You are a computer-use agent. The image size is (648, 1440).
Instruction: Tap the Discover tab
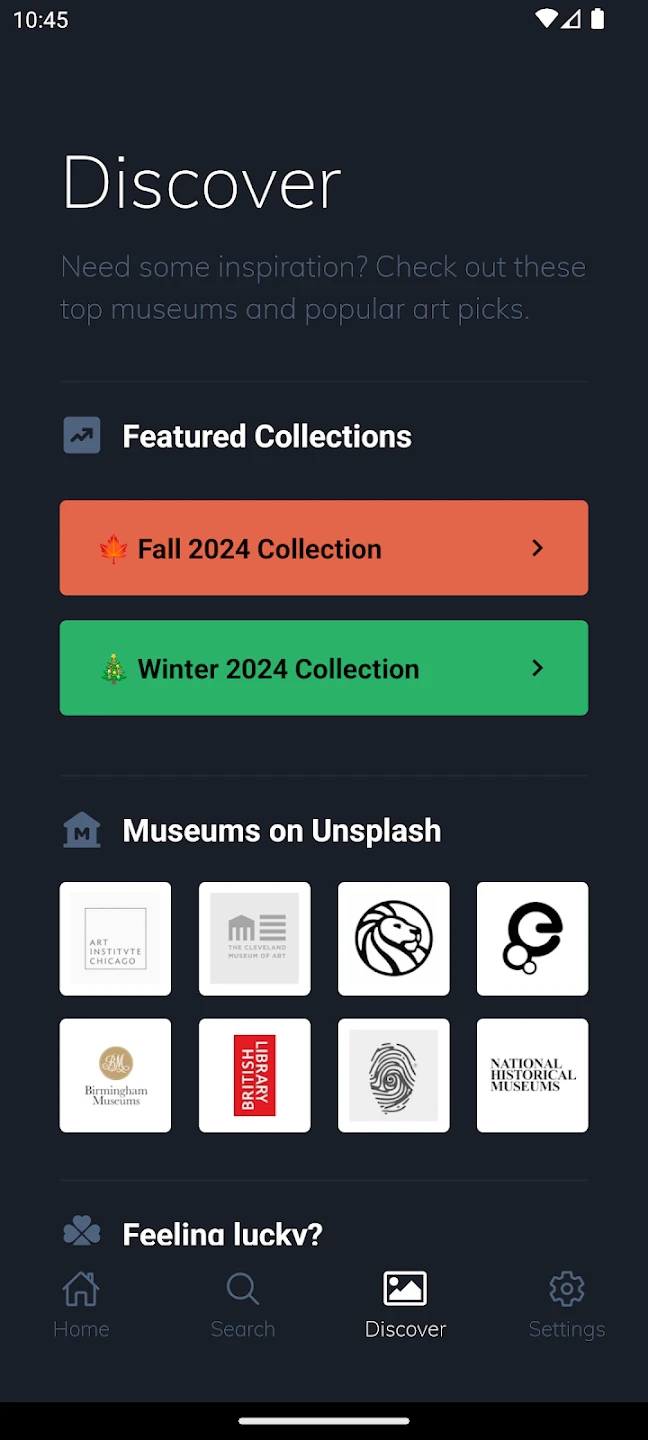click(x=405, y=1305)
